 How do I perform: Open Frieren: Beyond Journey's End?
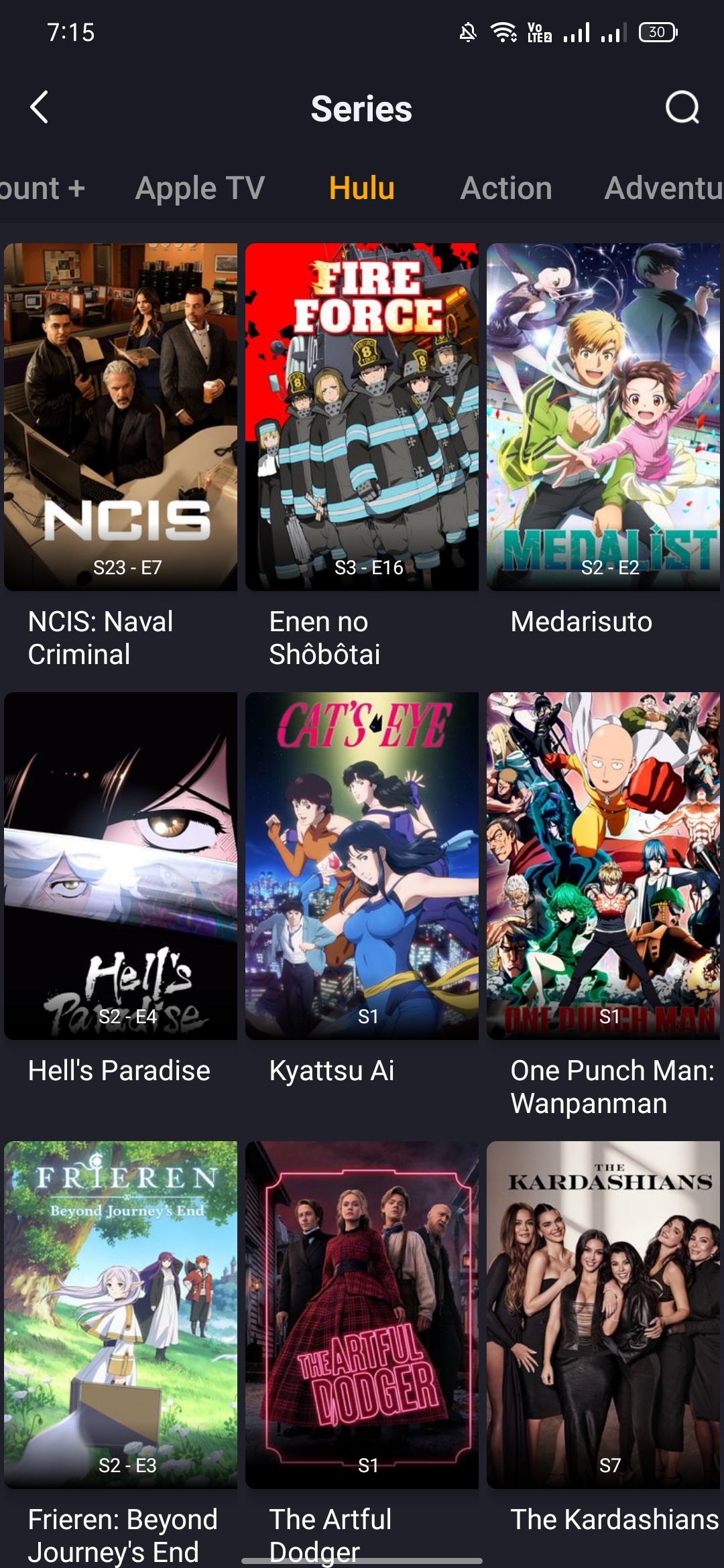tap(121, 1315)
